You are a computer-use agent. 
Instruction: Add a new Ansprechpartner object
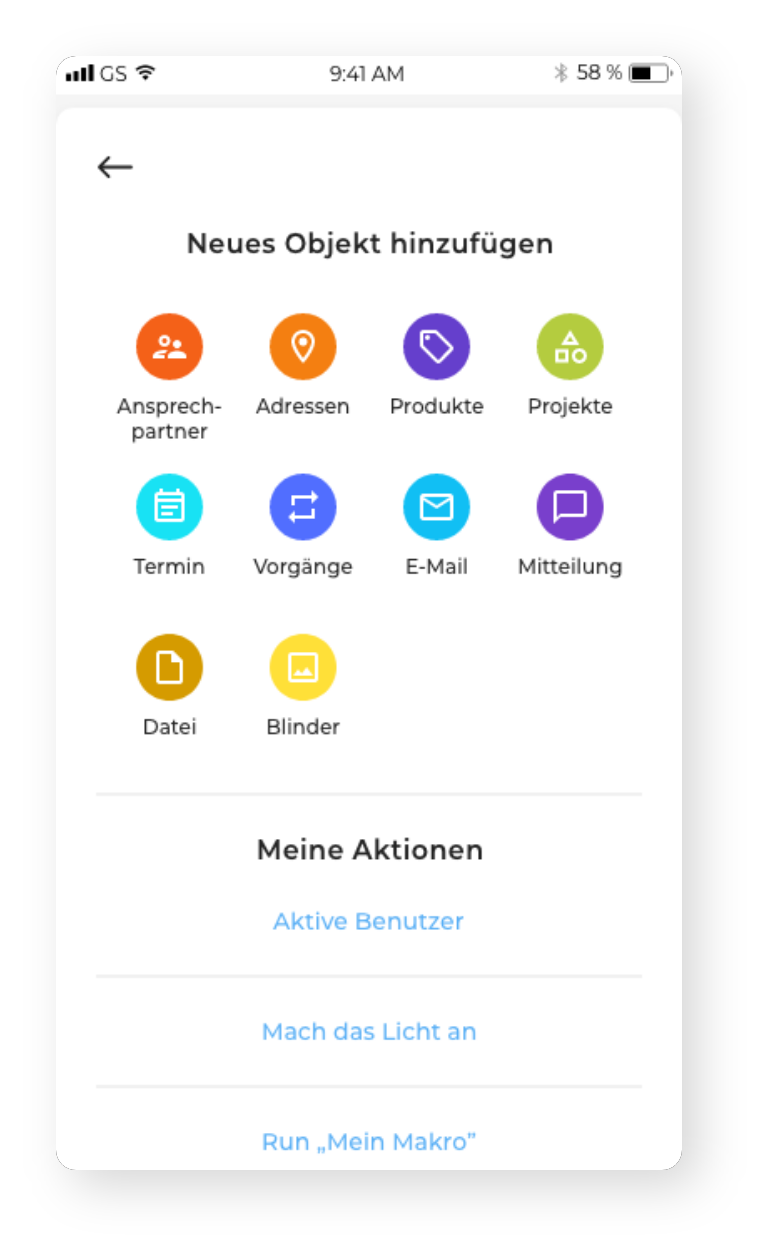click(x=169, y=347)
